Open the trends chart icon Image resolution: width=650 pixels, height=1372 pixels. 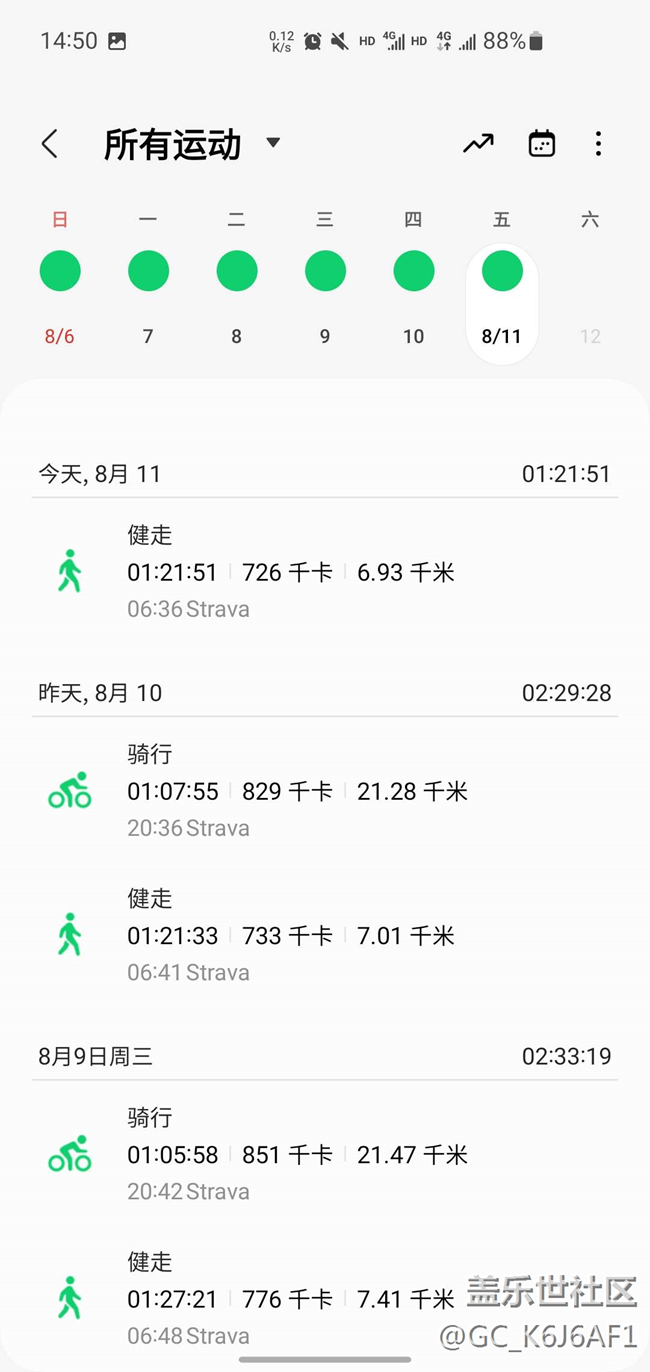[x=478, y=144]
